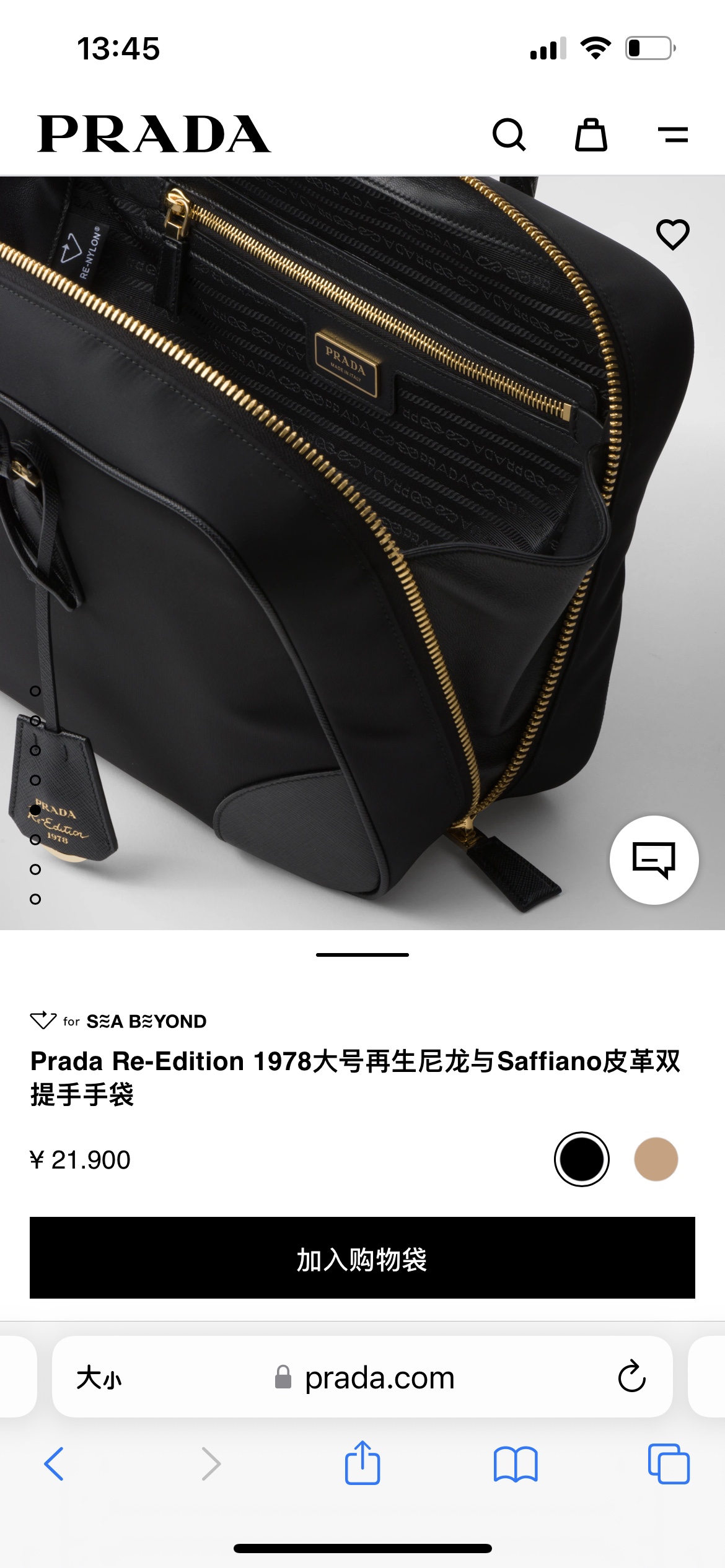Open Safari bookmarks
725x1568 pixels.
tap(515, 1464)
